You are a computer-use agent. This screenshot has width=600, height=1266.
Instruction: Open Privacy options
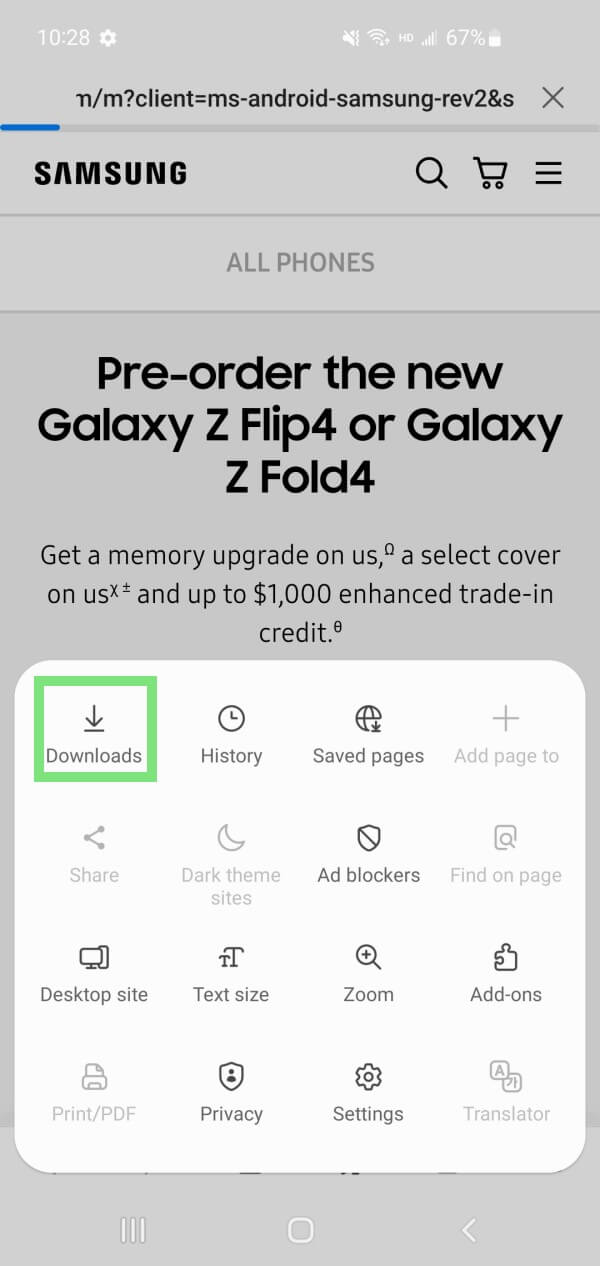[x=231, y=1091]
